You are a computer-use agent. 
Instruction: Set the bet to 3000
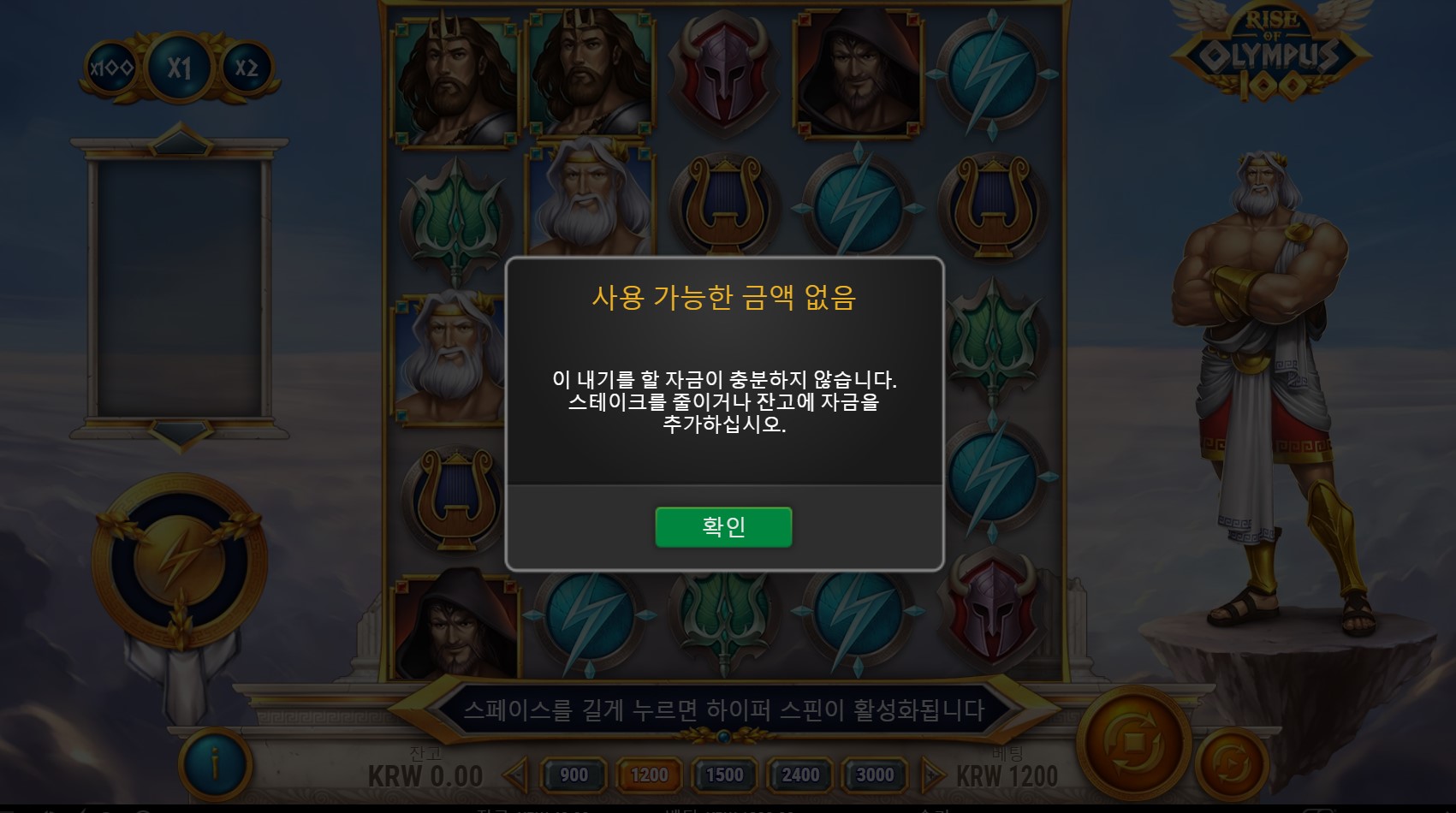pyautogui.click(x=875, y=775)
